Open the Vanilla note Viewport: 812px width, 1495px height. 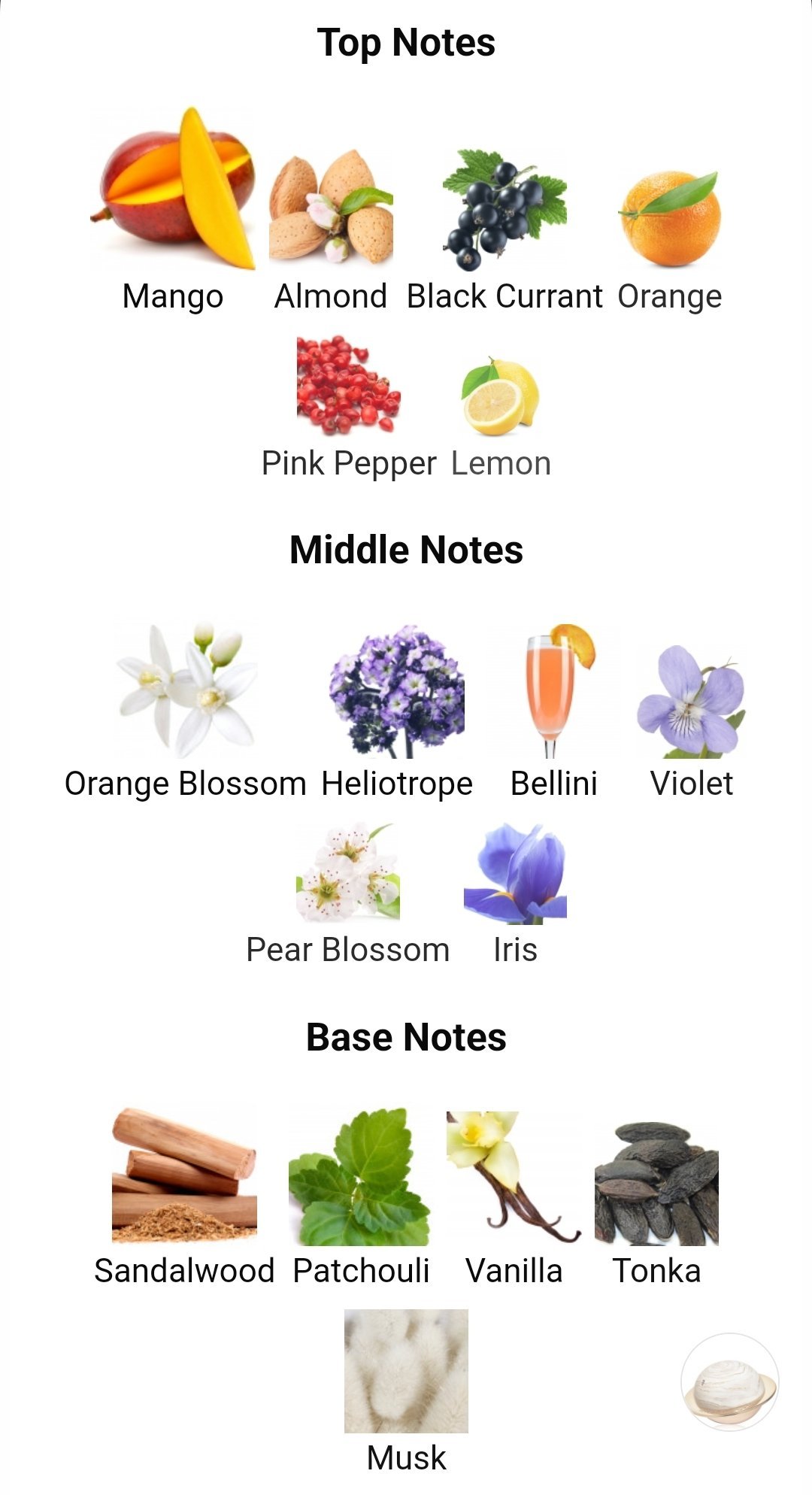[x=514, y=1177]
